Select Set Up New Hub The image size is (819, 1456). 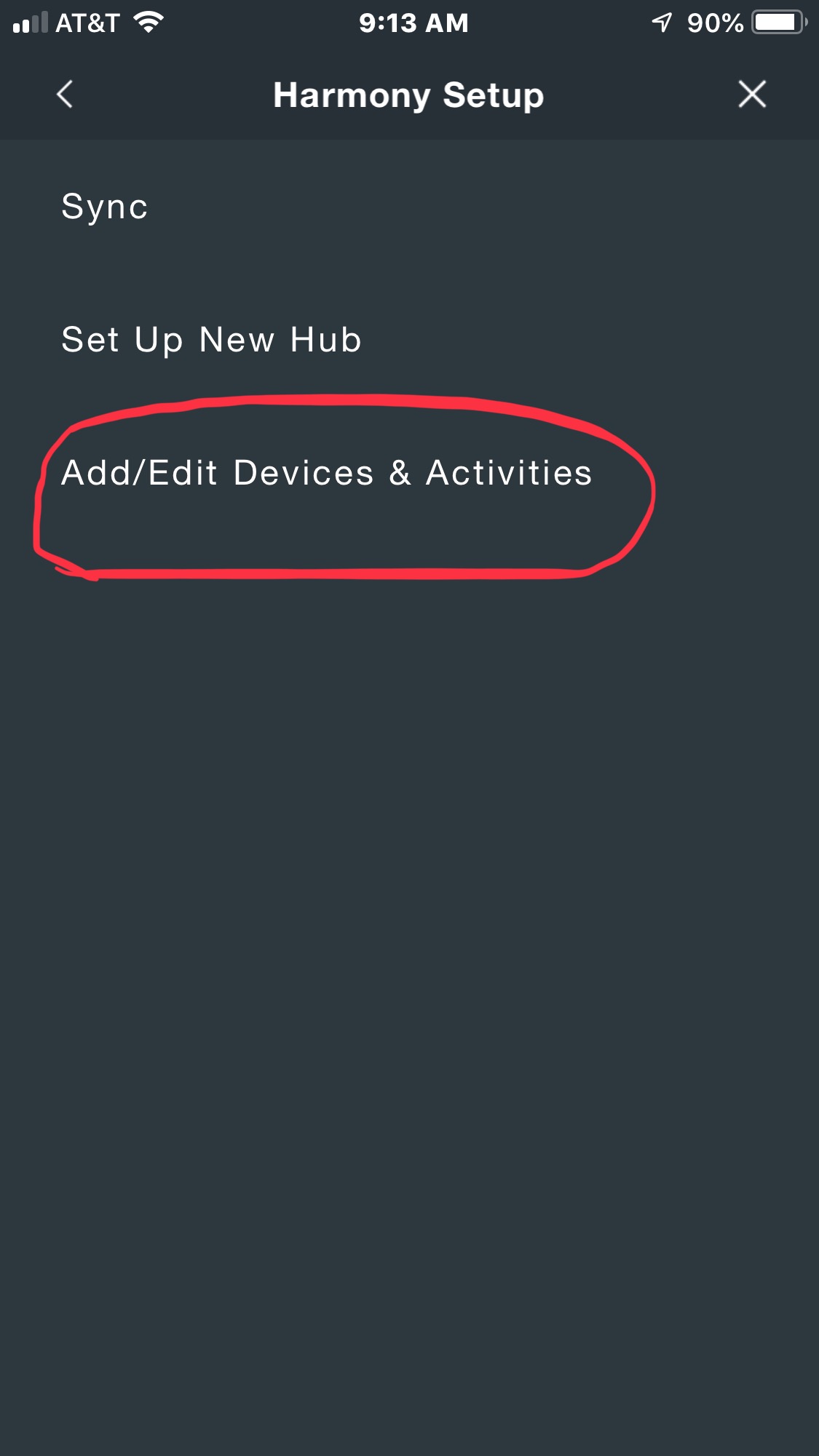[409, 340]
